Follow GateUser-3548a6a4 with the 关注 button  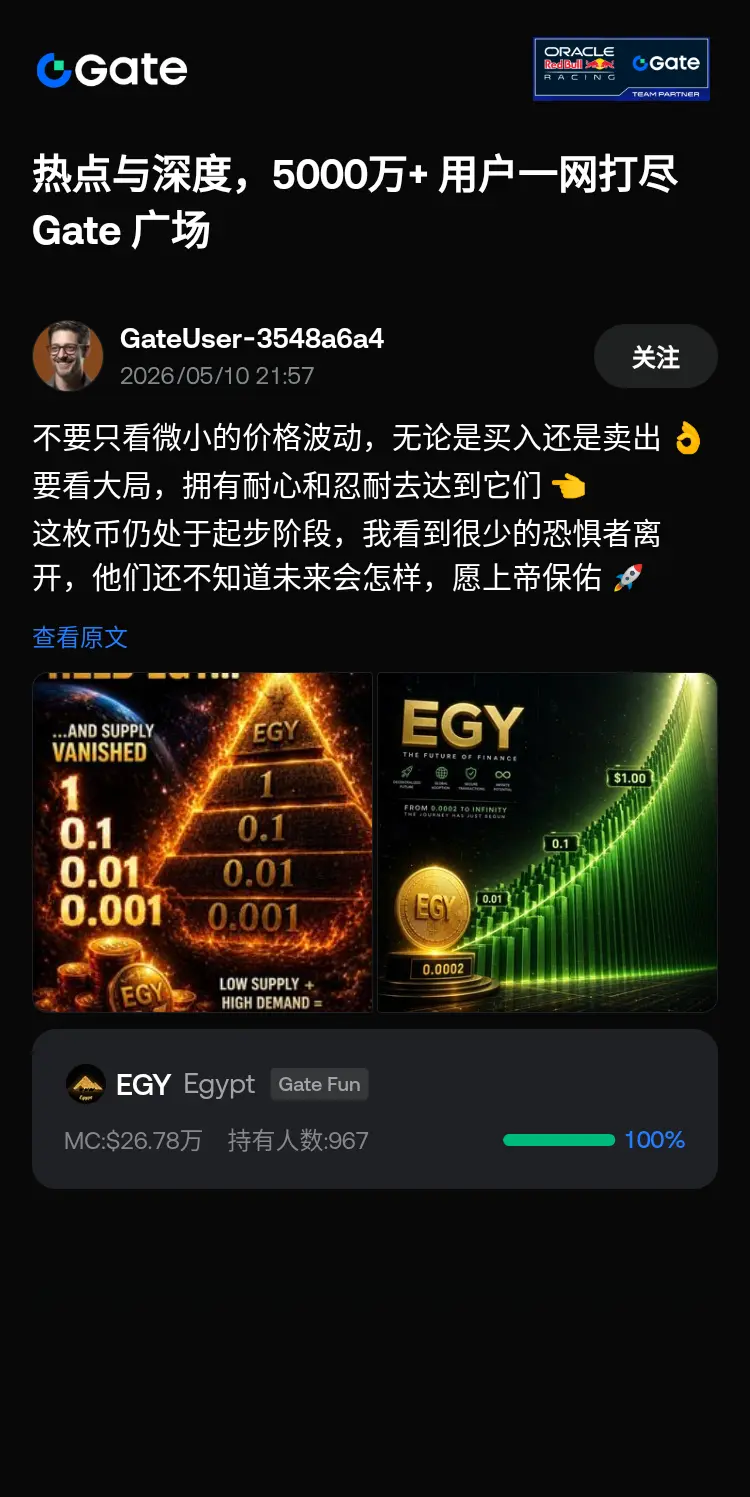(655, 356)
